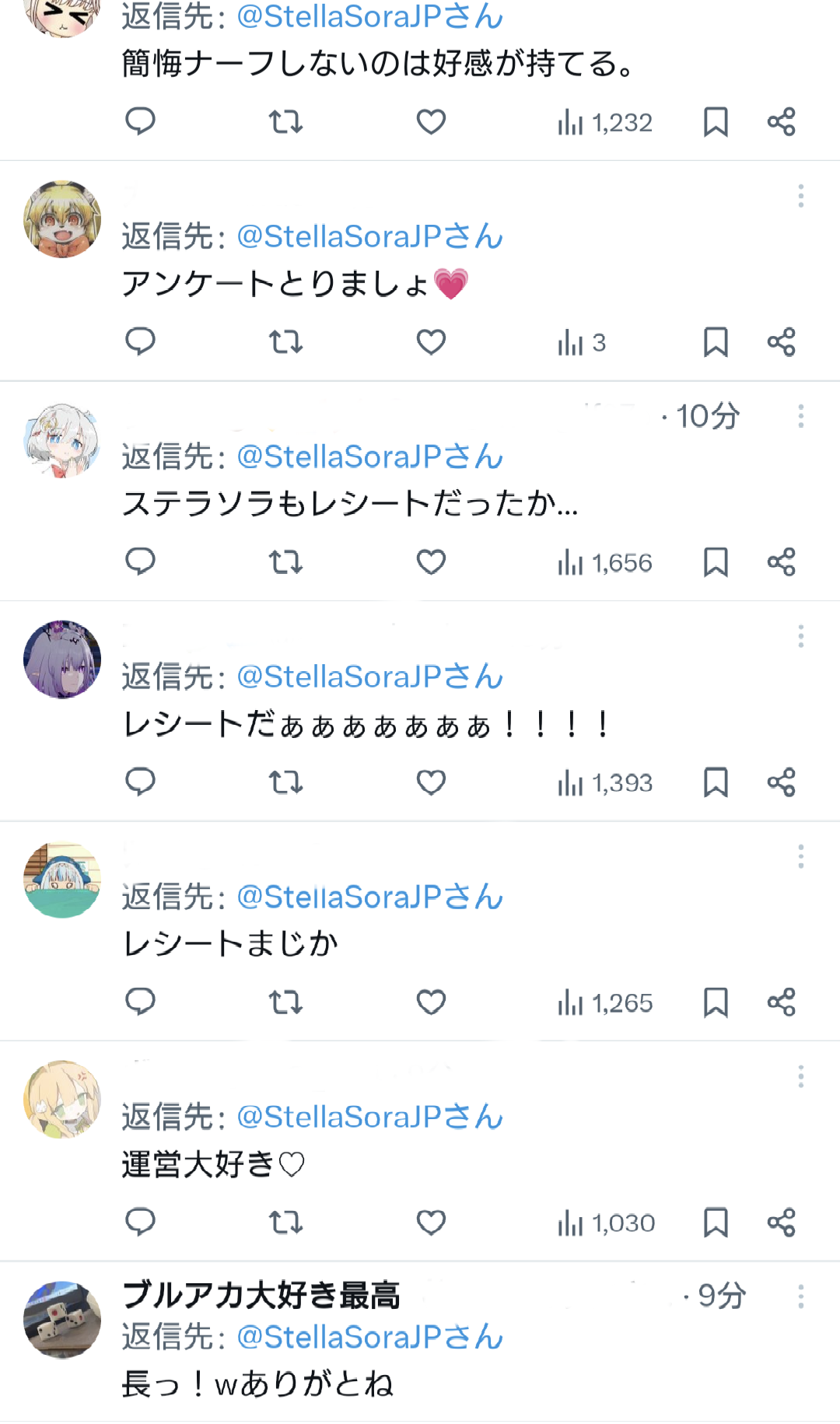Like the 運営大好き reply
The width and height of the screenshot is (840, 1424).
click(431, 1223)
